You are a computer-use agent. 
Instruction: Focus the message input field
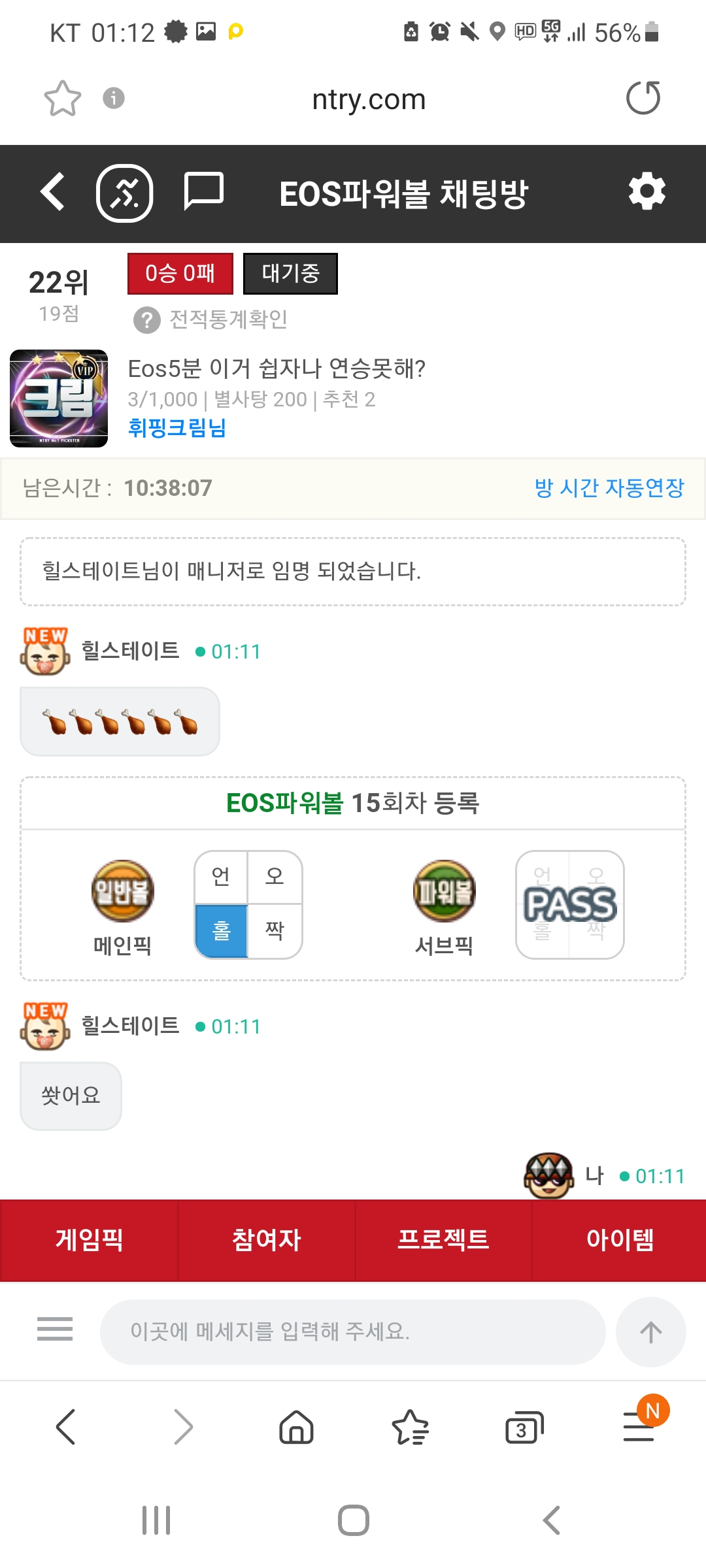tap(353, 1331)
